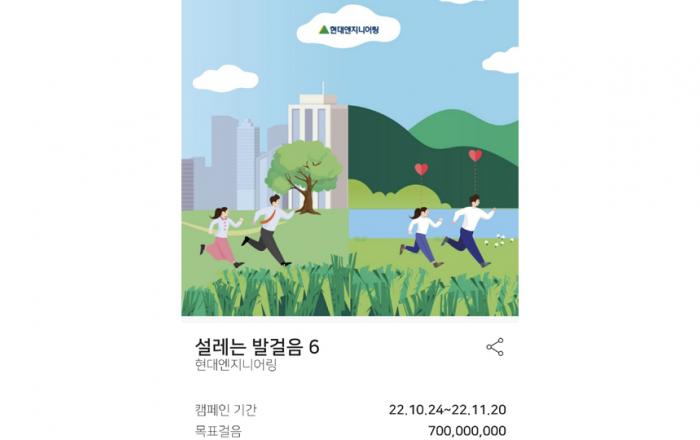
Task: Share the 설레는 발걸음 6 campaign
Action: click(x=494, y=347)
